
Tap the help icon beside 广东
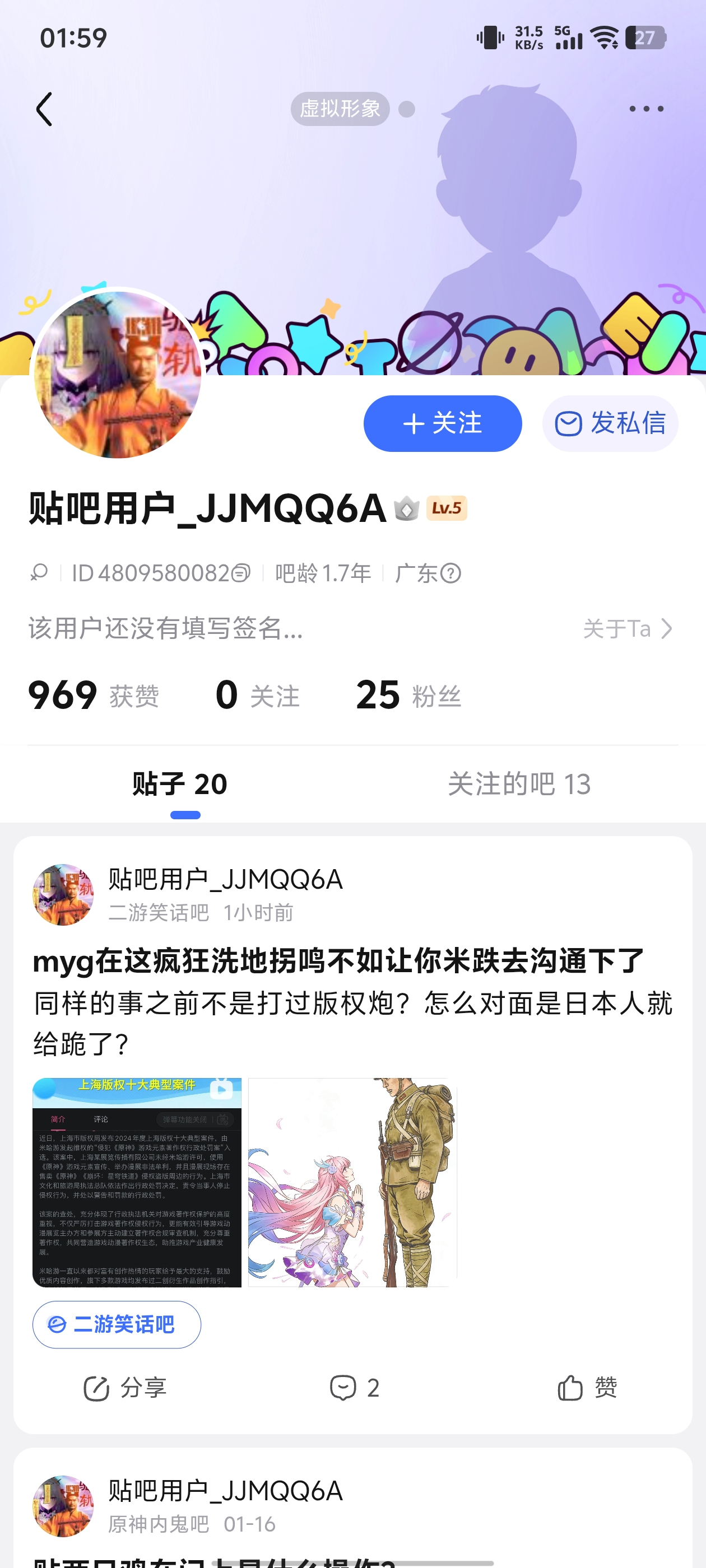(450, 573)
